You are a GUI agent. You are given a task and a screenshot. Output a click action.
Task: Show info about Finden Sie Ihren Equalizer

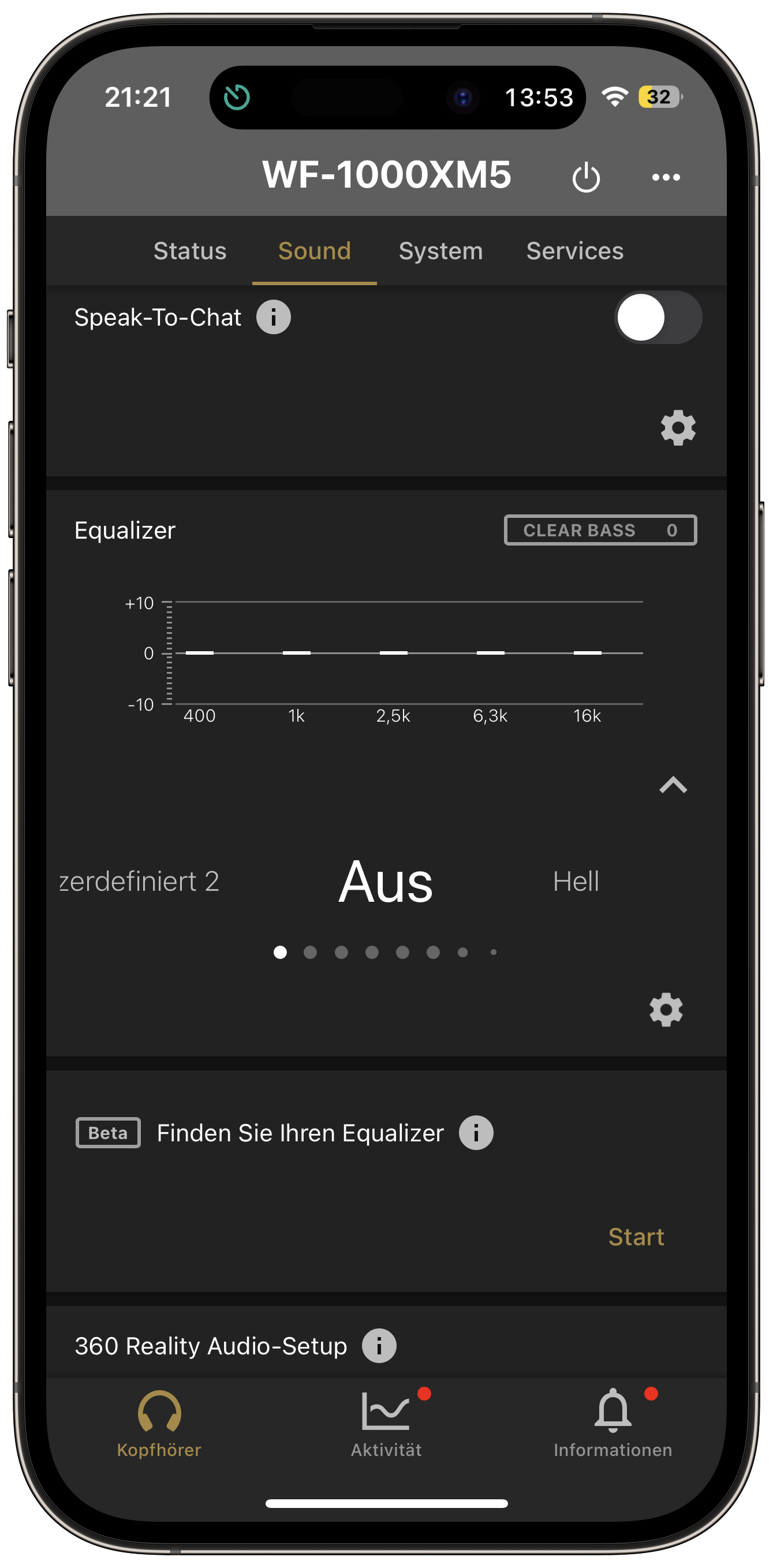(x=476, y=1133)
